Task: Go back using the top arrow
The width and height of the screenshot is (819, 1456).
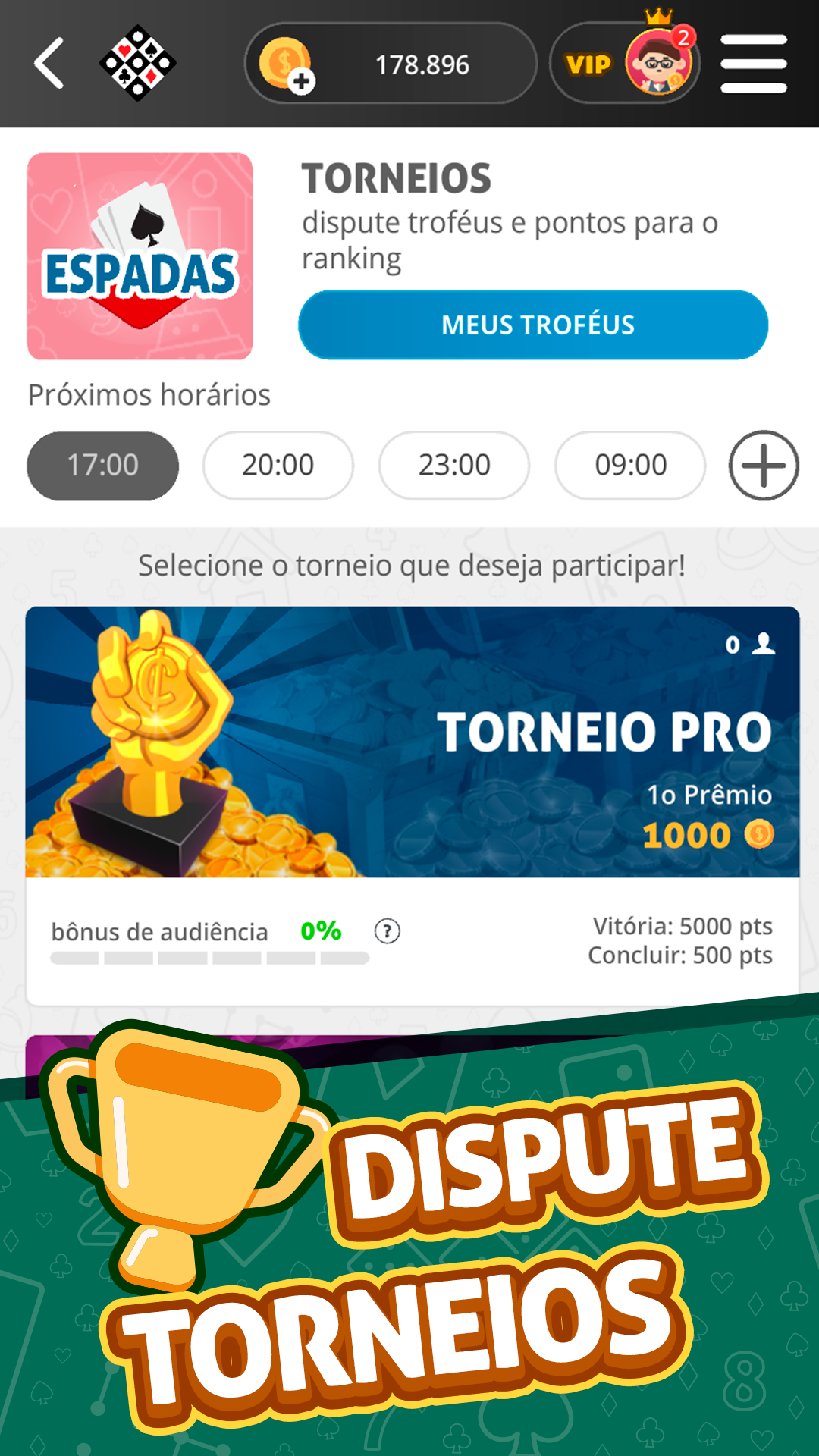Action: pos(49,64)
